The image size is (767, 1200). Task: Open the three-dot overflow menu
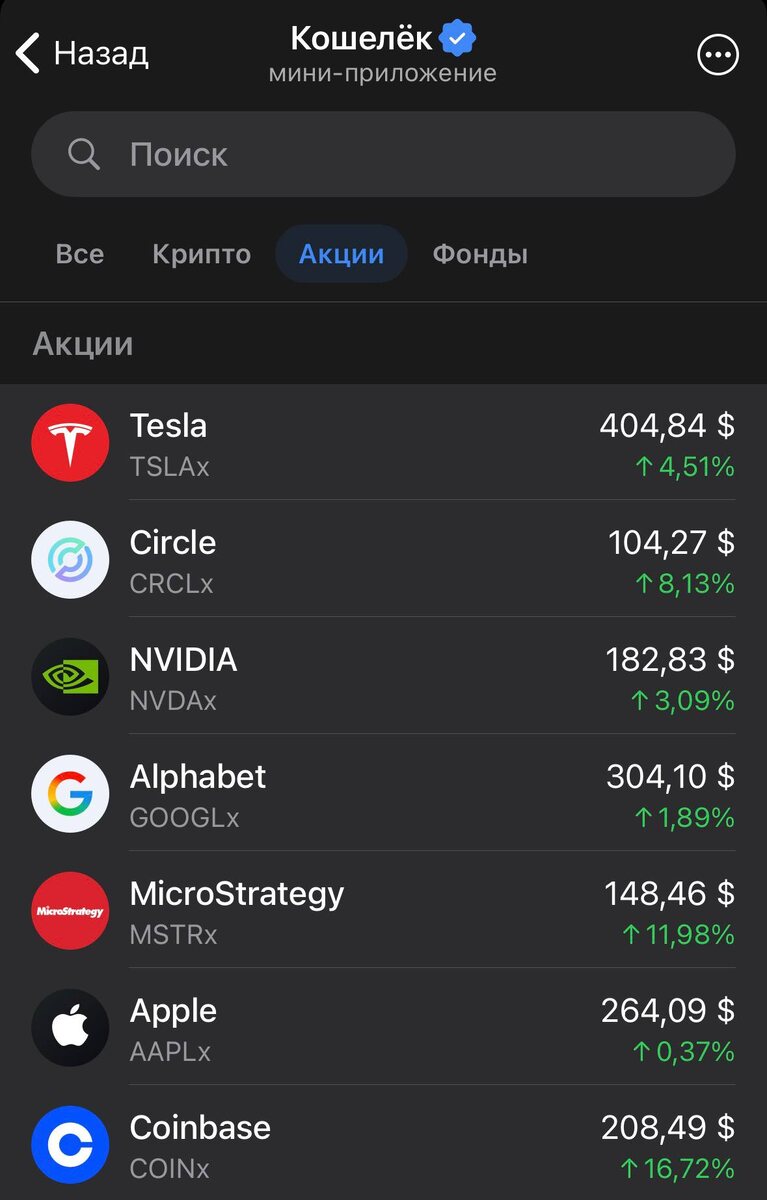point(717,55)
